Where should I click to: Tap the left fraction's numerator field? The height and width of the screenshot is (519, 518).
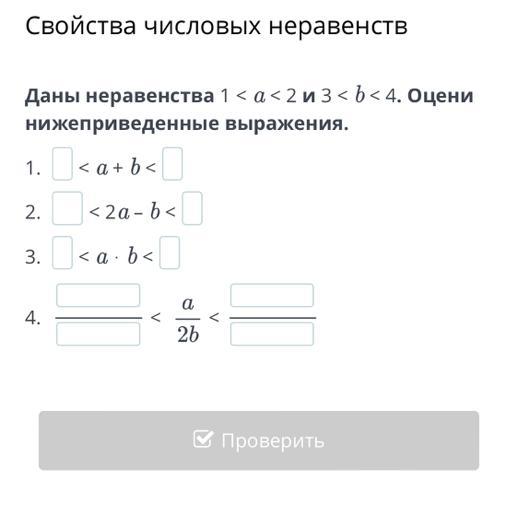[98, 295]
